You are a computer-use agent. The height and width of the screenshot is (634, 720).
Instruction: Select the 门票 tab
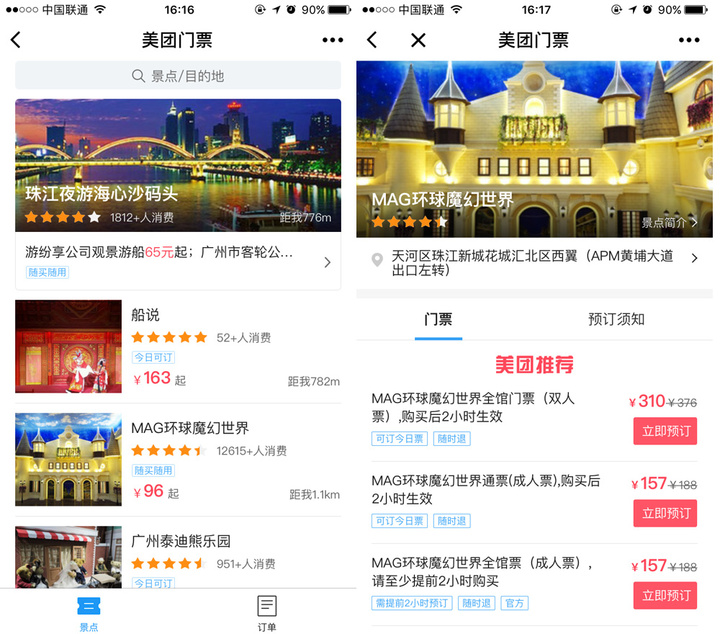pyautogui.click(x=438, y=320)
